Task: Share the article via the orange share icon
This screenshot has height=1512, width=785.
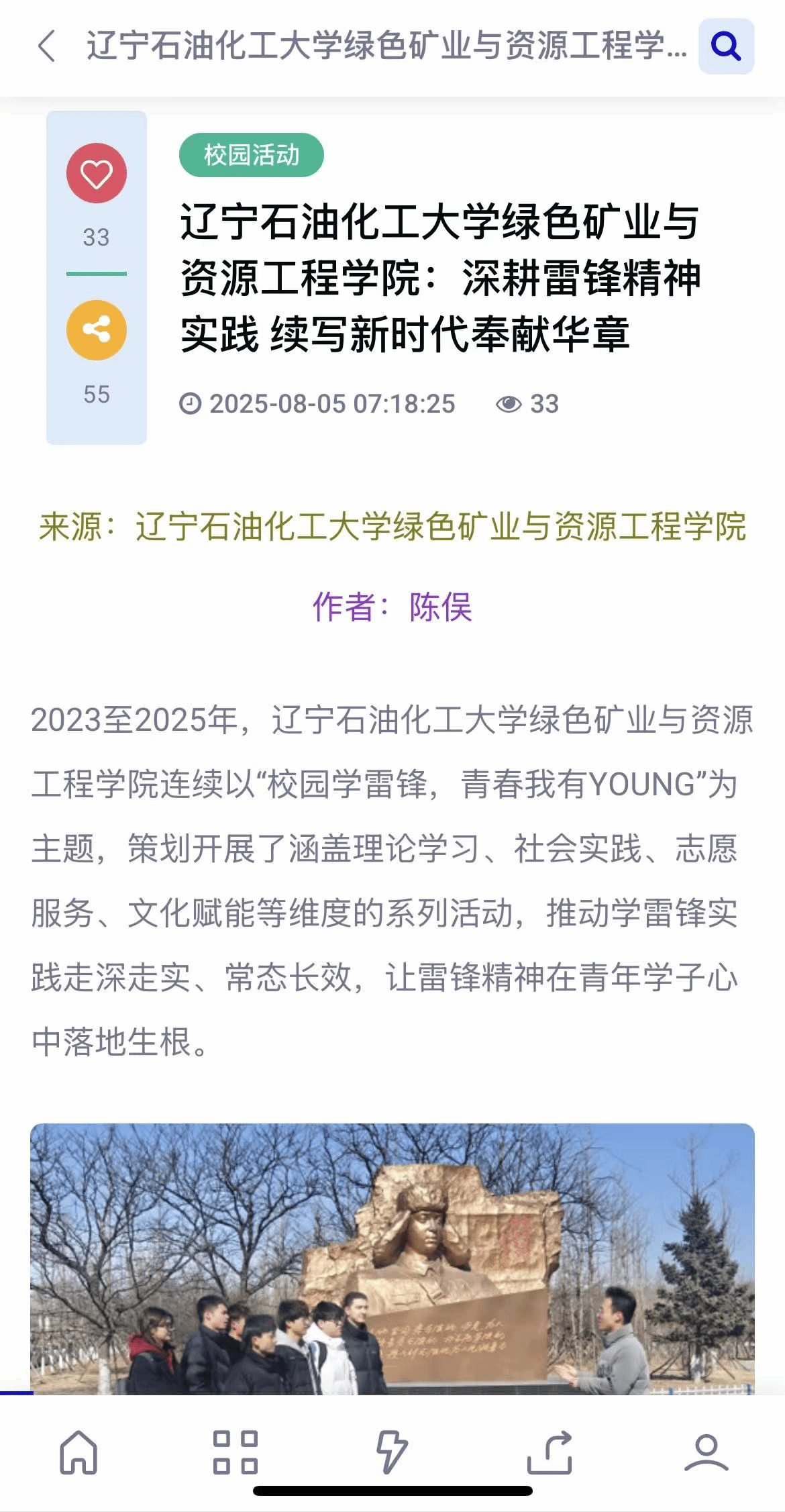Action: 97,330
